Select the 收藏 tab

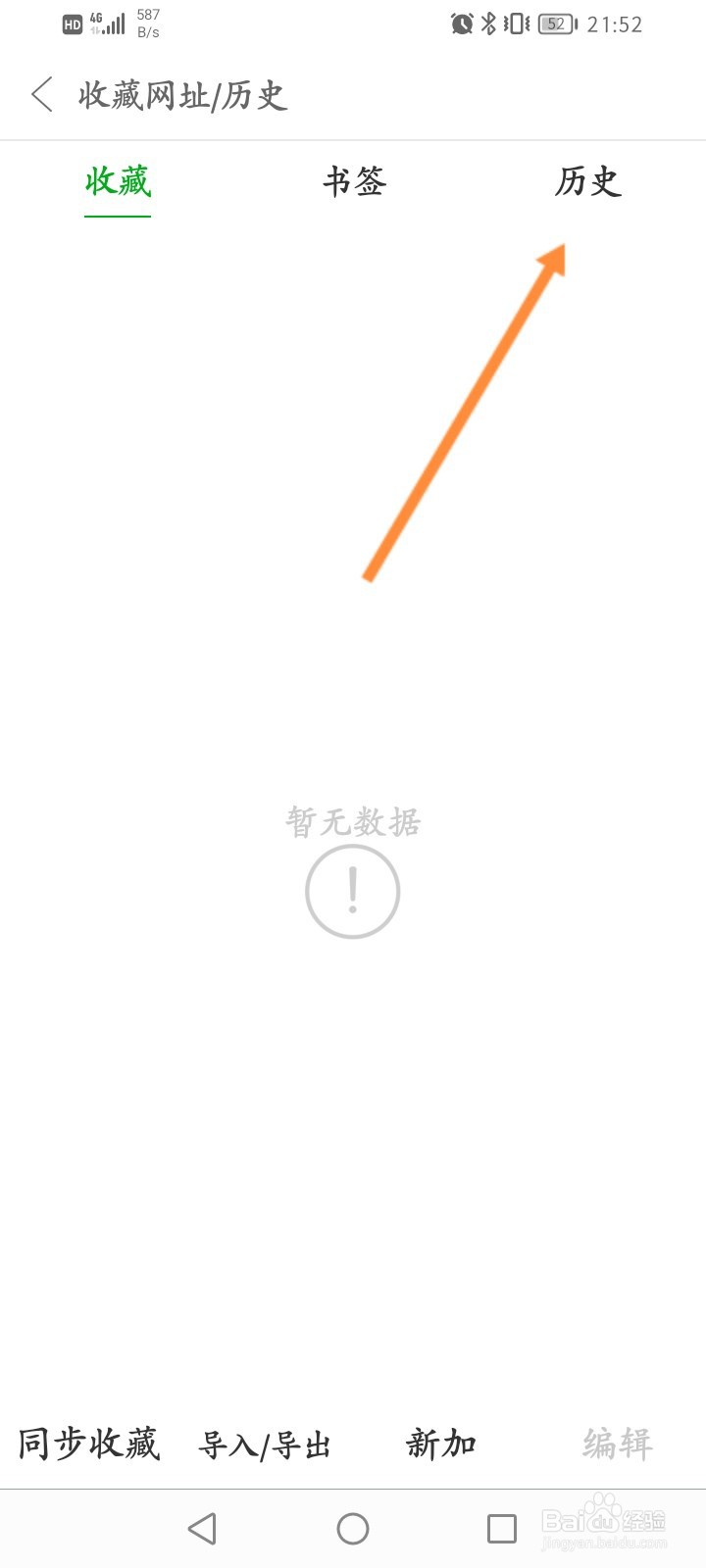coord(117,184)
